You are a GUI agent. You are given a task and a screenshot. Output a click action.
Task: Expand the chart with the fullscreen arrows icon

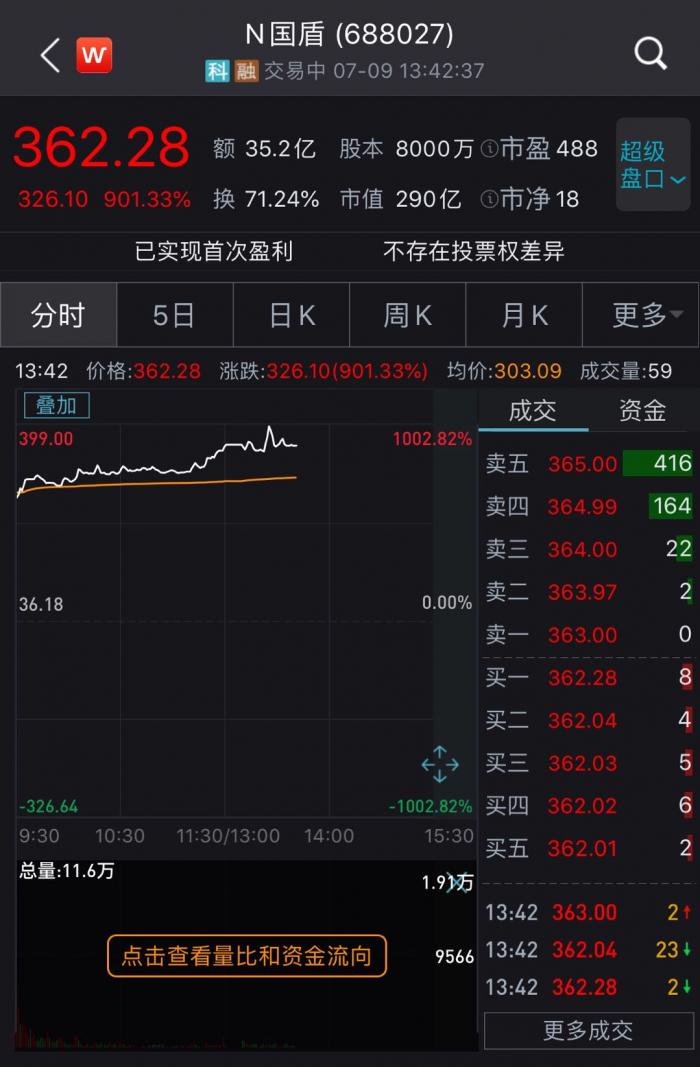point(440,764)
